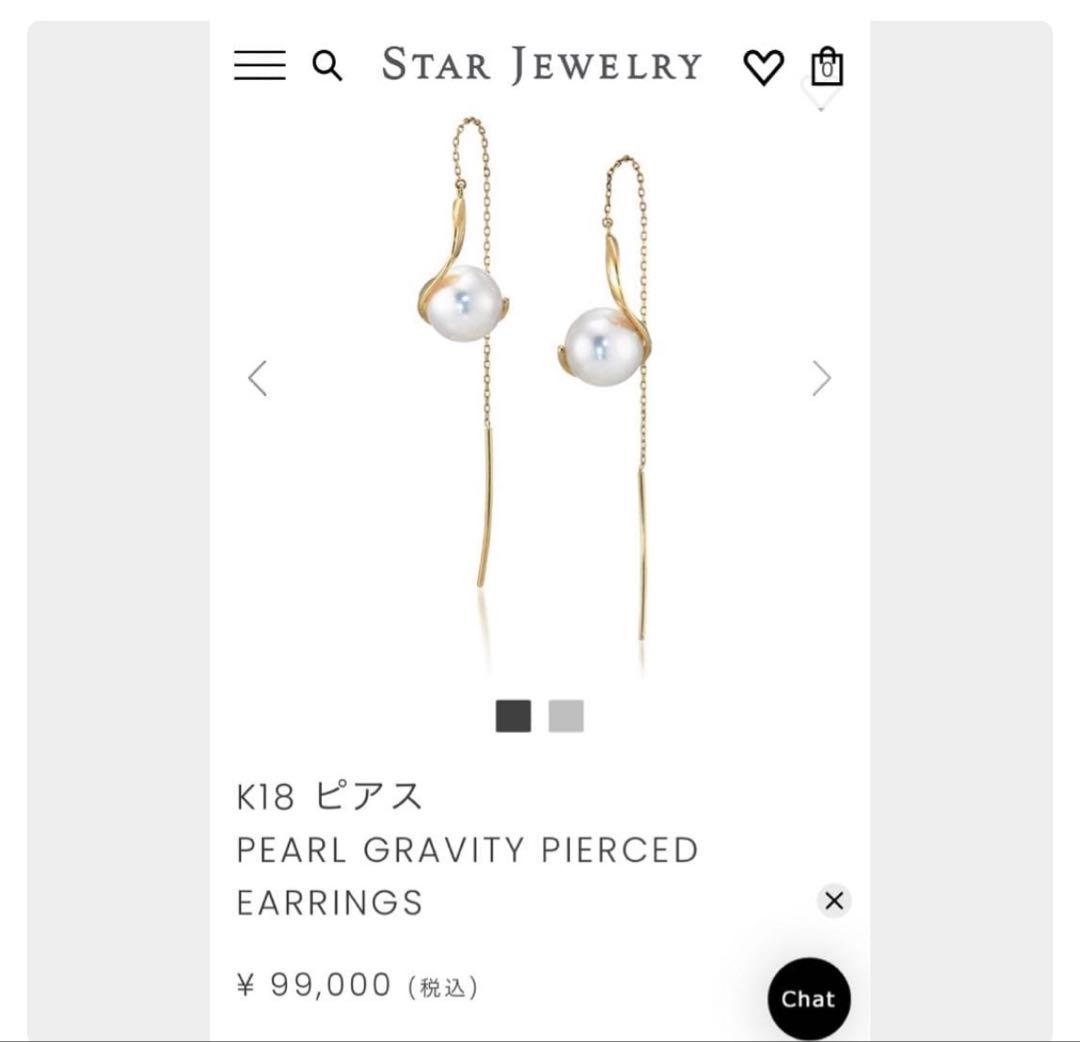This screenshot has height=1042, width=1080.
Task: Show the next product image
Action: click(821, 379)
